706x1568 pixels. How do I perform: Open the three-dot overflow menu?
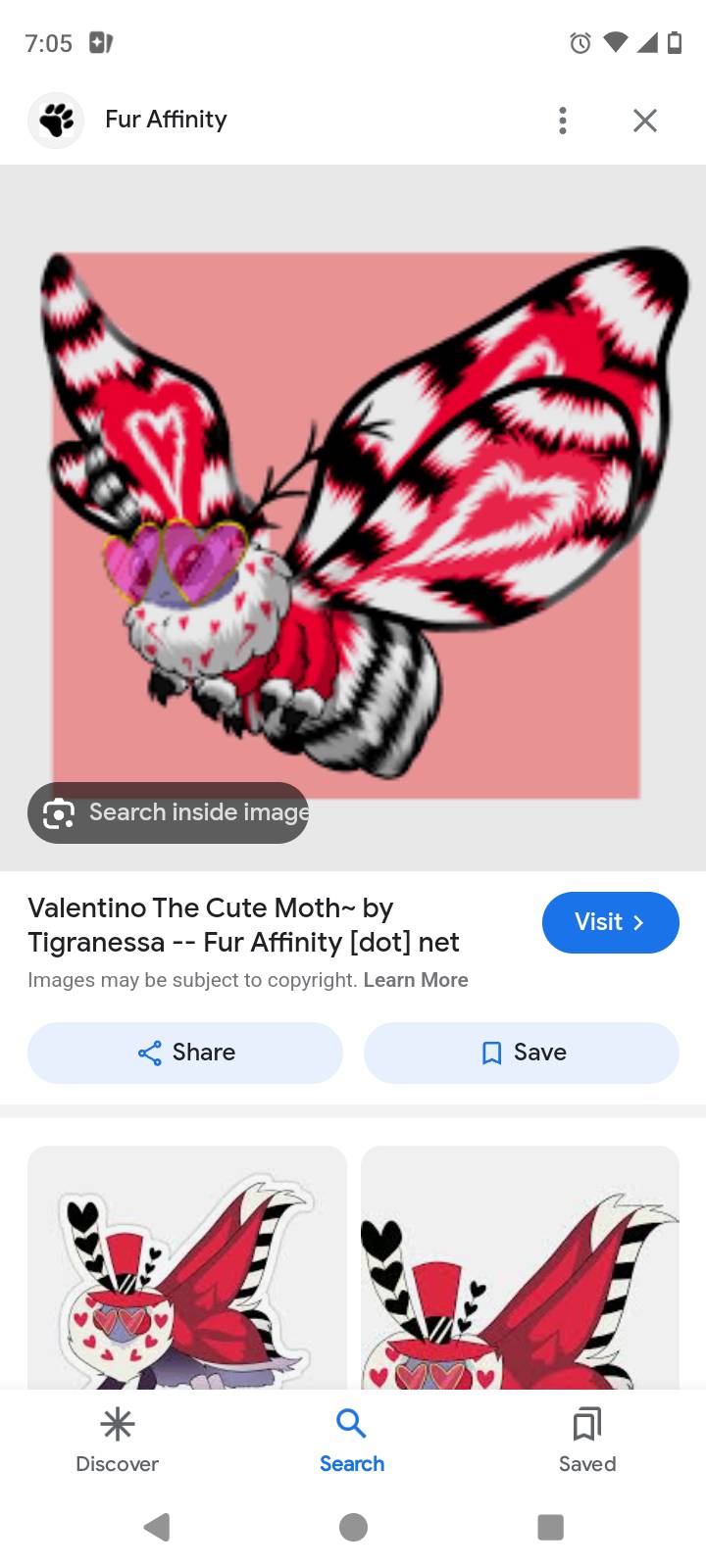(x=562, y=121)
